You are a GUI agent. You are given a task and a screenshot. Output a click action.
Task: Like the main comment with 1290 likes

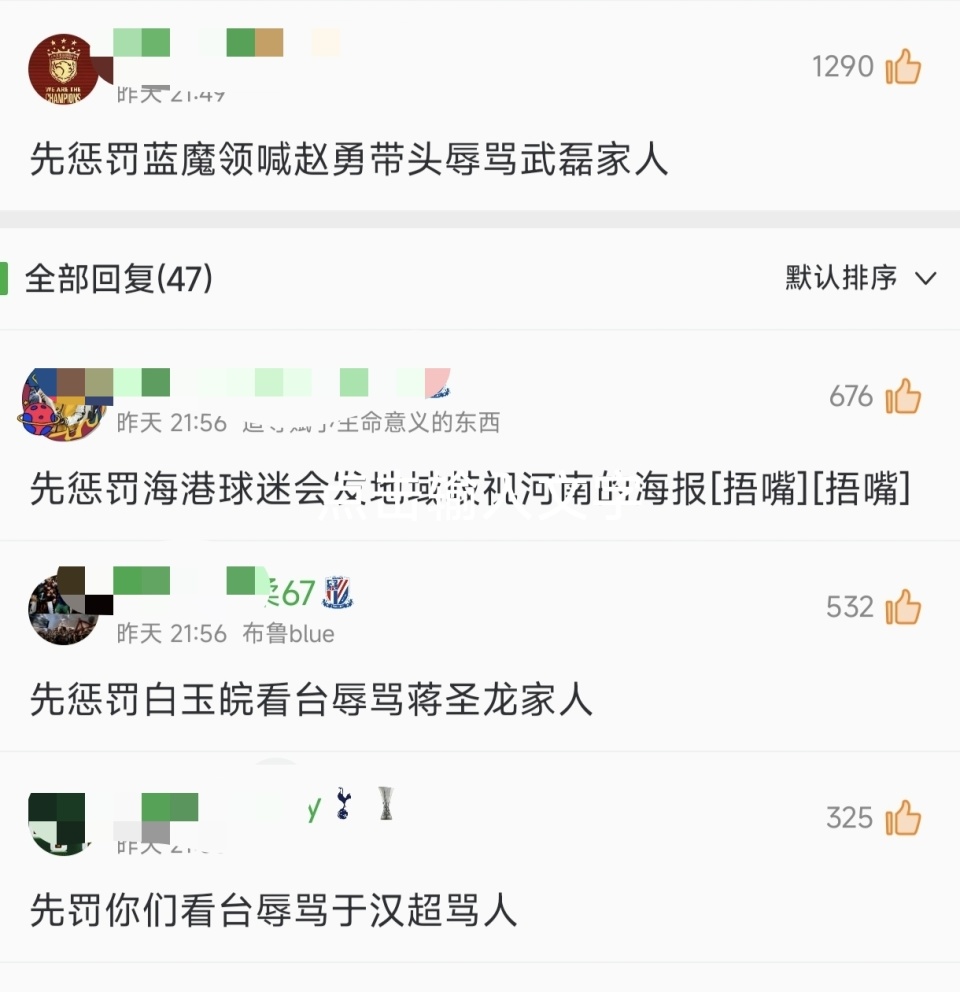point(902,67)
